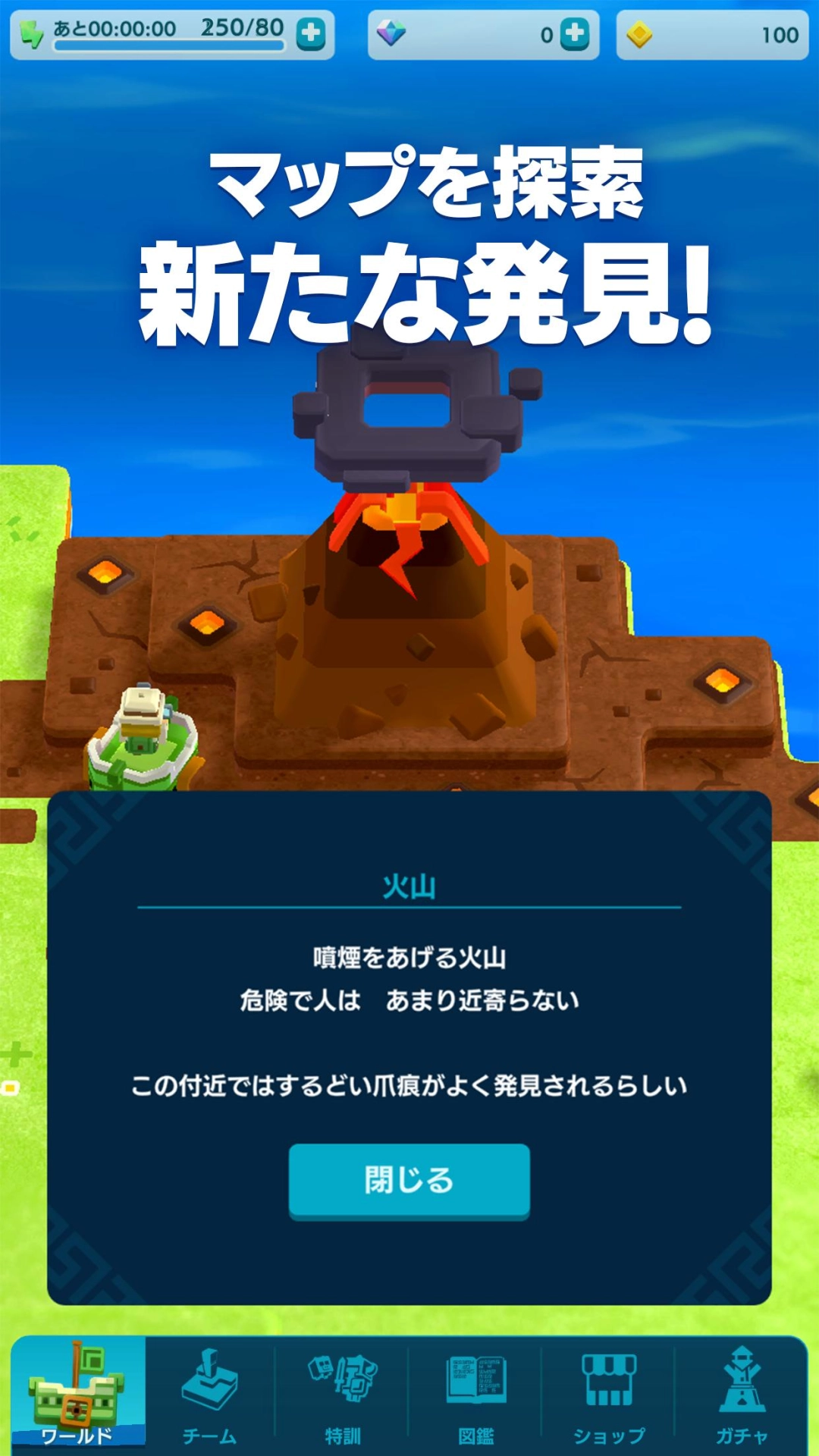Switch to the ワールド tab
Screen dimensions: 819x1456
tap(77, 1394)
